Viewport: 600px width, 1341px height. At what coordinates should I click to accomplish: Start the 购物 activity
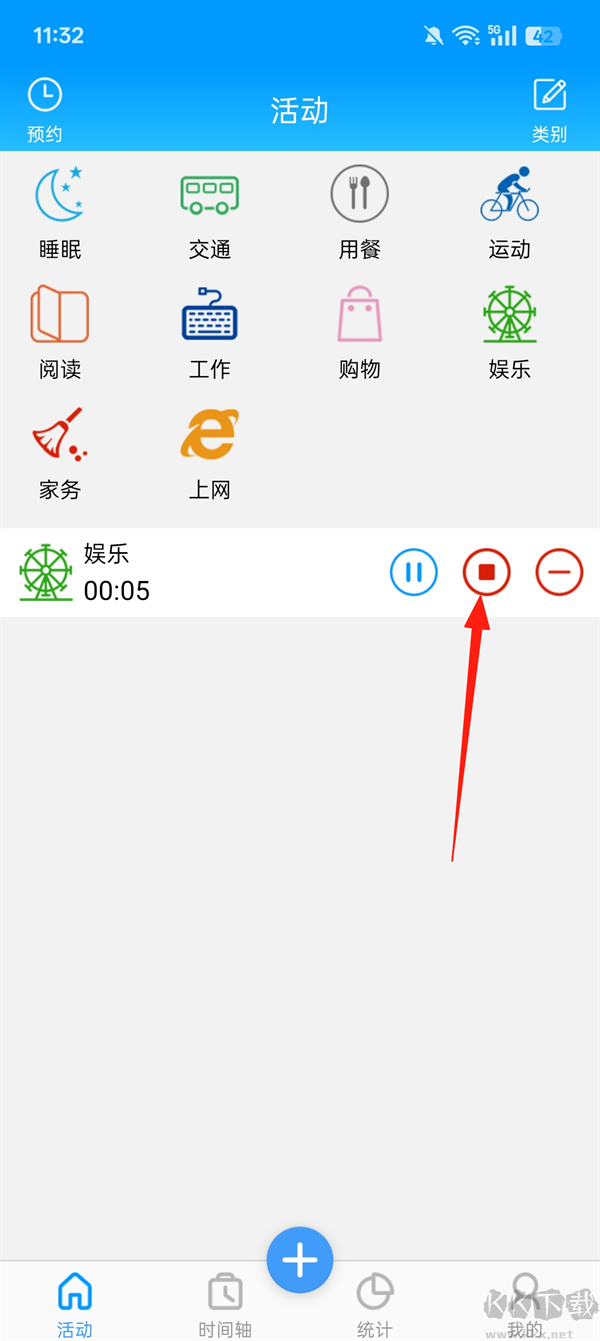(x=360, y=314)
